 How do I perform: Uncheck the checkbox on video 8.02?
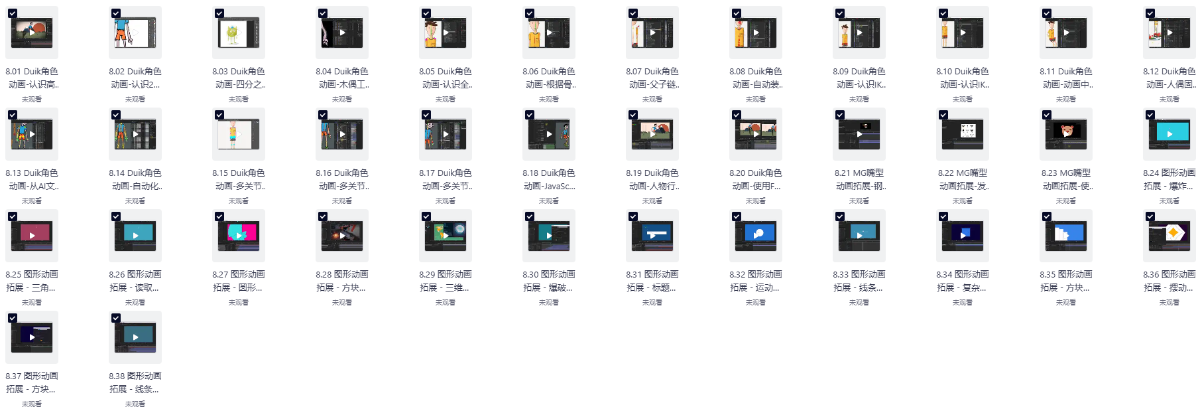115,13
